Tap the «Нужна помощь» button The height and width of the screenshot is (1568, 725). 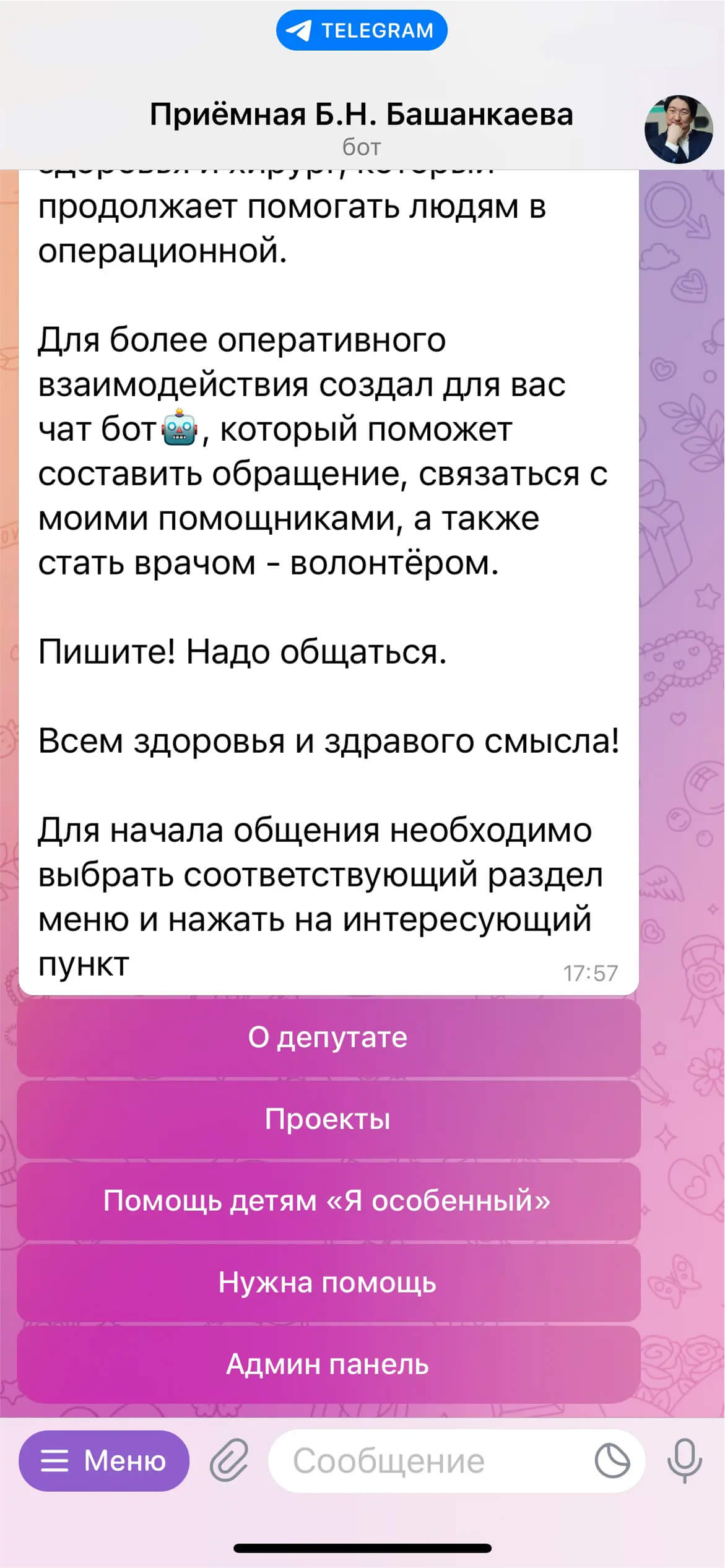point(328,1283)
